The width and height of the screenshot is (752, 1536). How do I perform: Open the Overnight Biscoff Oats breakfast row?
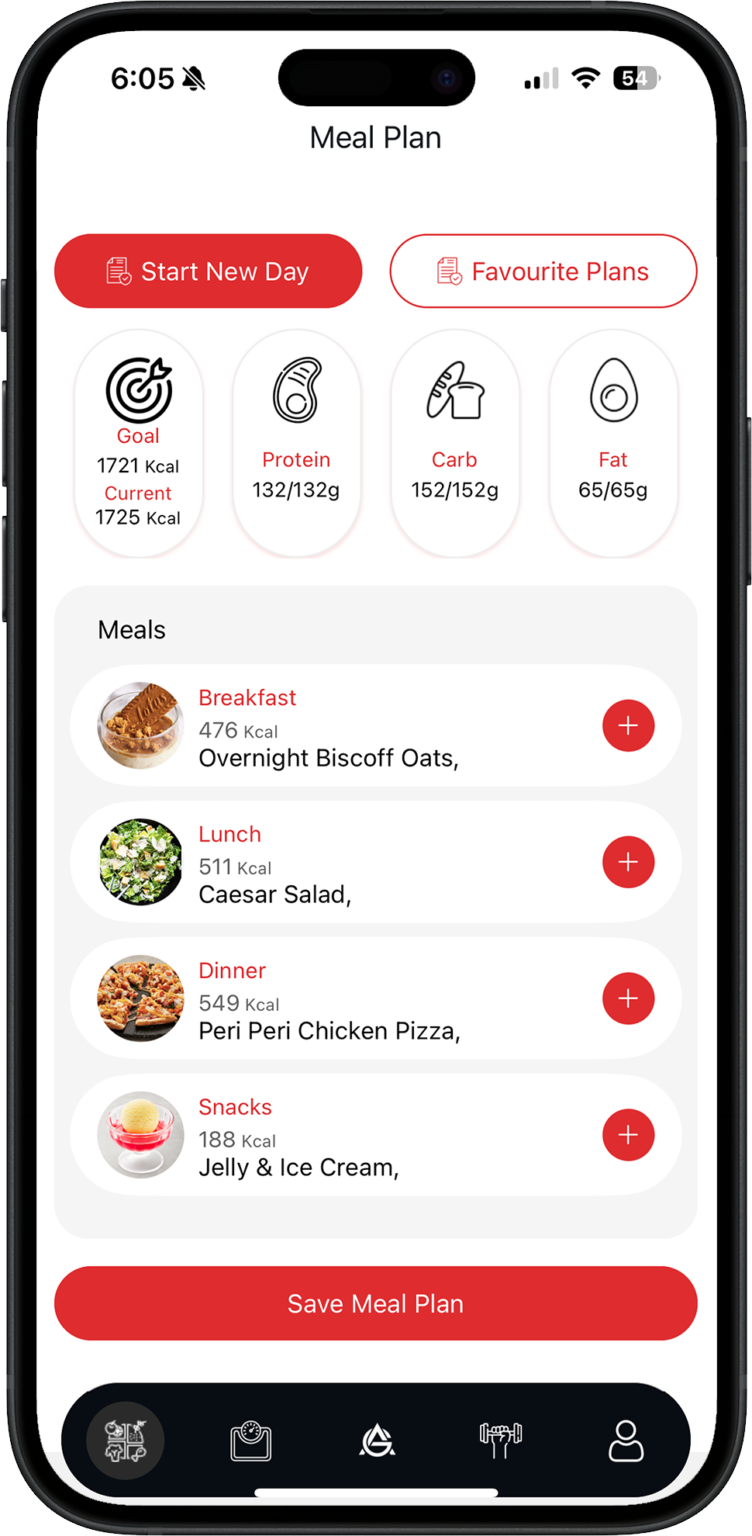(330, 727)
